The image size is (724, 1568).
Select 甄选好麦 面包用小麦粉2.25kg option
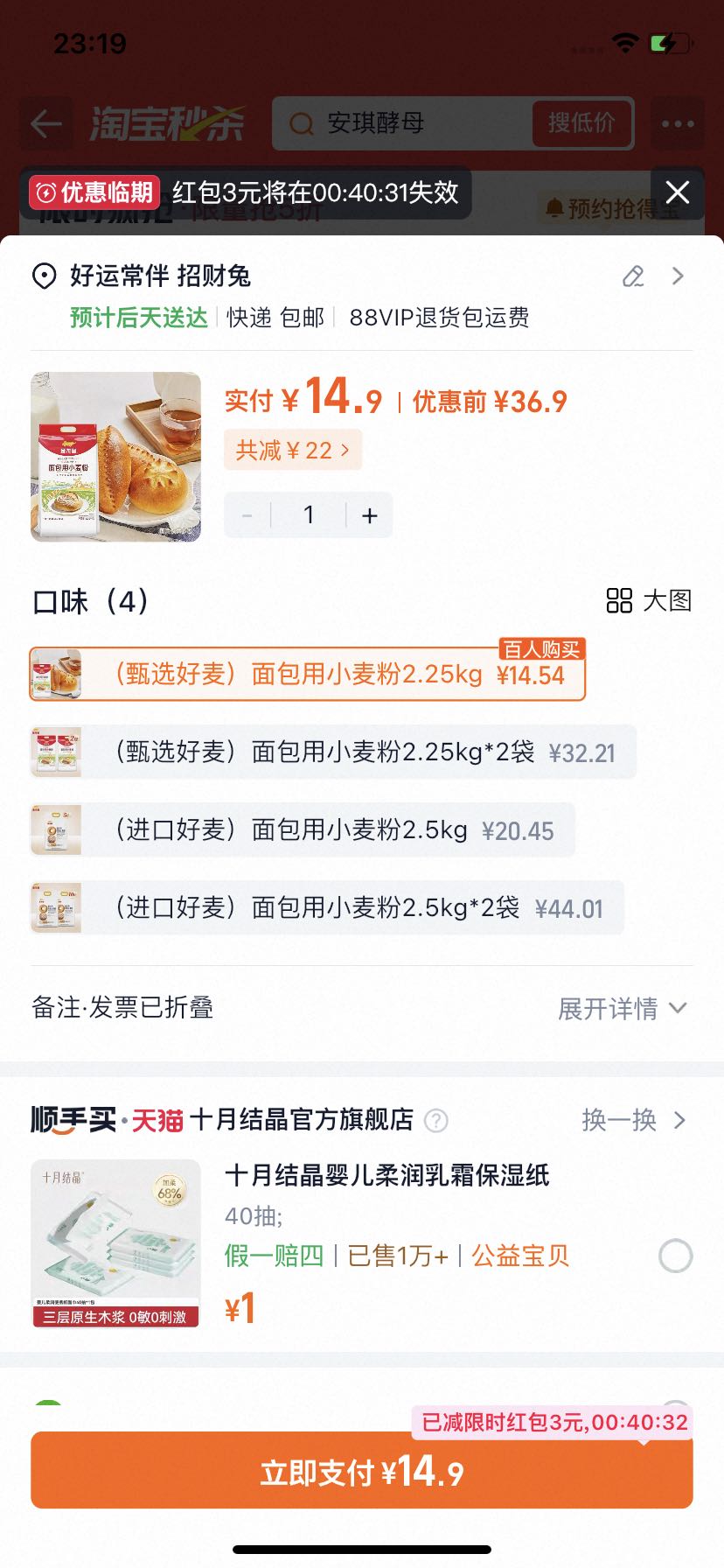click(307, 675)
